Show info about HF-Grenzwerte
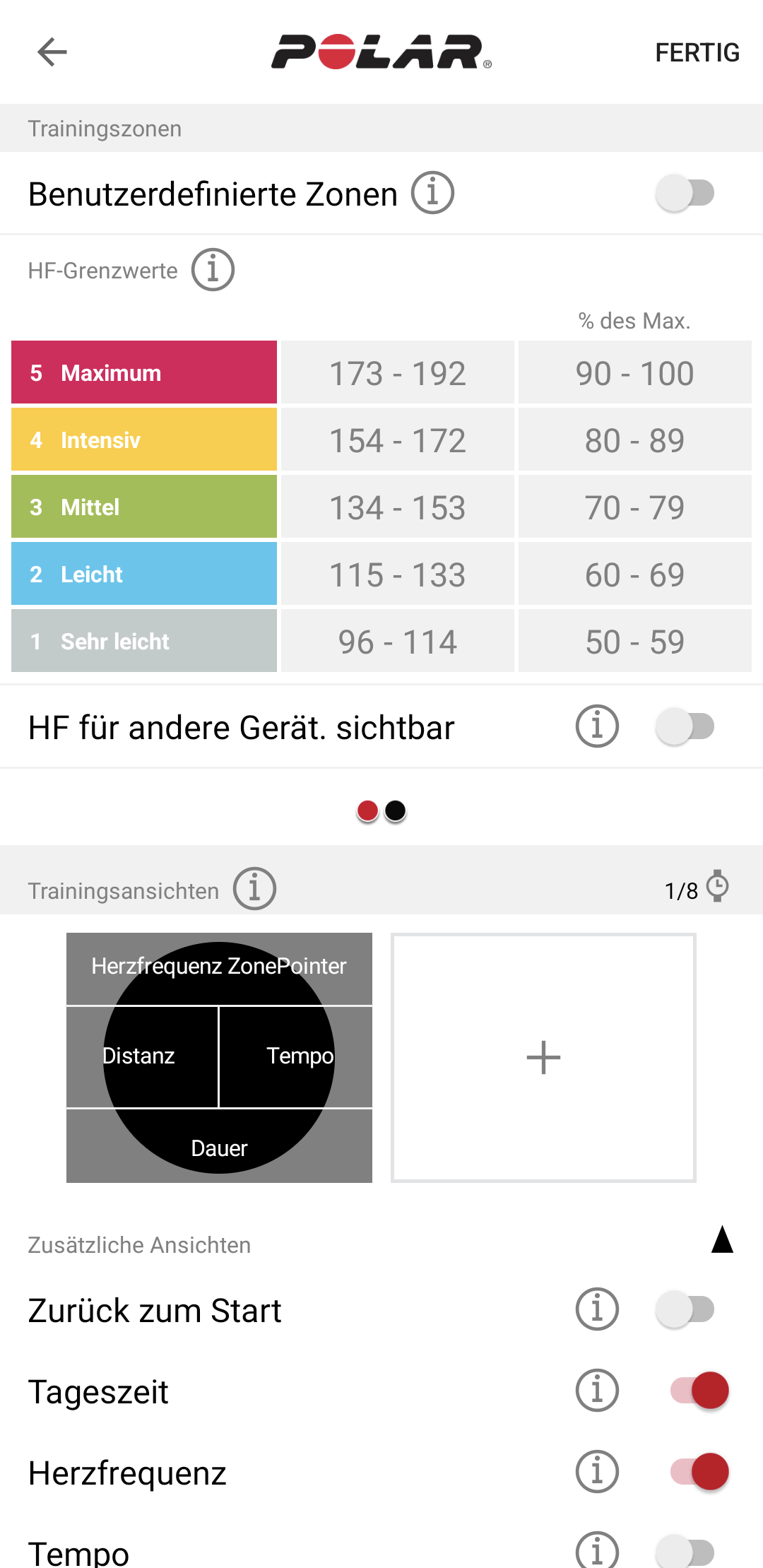Image resolution: width=763 pixels, height=1568 pixels. pos(213,270)
